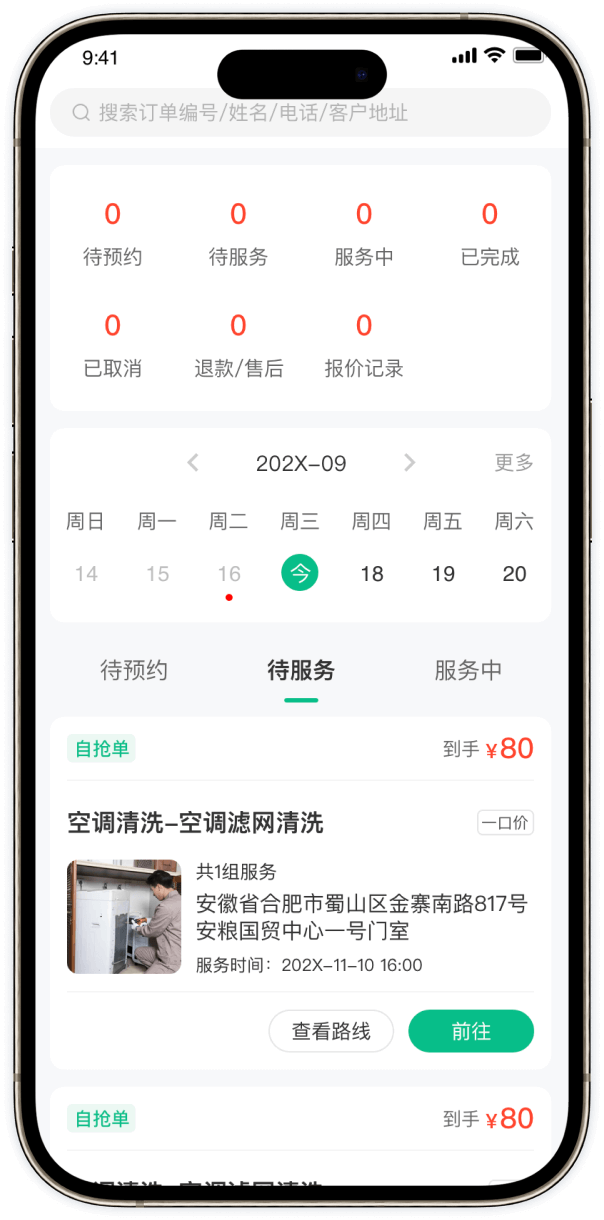The height and width of the screenshot is (1220, 604).
Task: Select date 16 in calendar
Action: (x=229, y=574)
